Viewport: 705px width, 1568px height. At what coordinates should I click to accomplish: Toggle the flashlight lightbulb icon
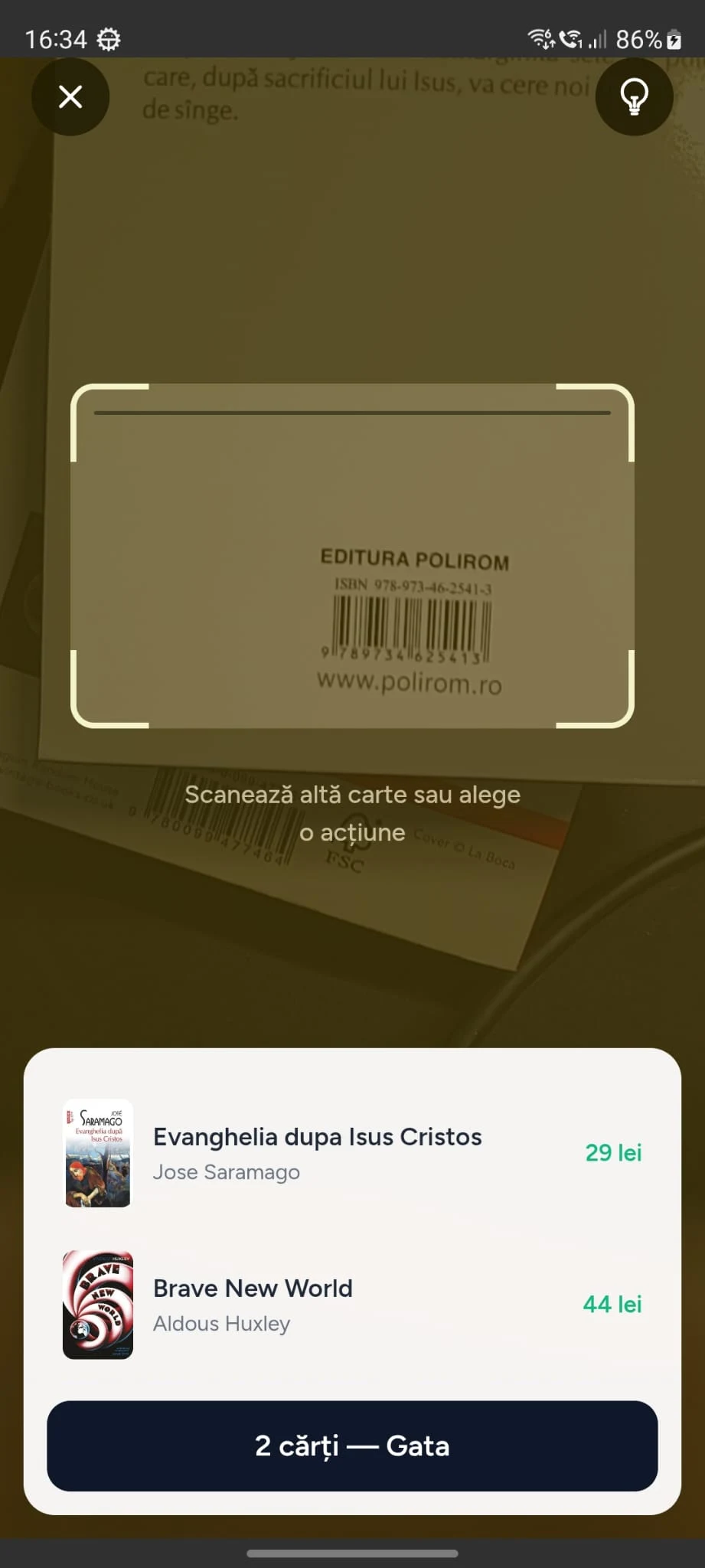634,97
